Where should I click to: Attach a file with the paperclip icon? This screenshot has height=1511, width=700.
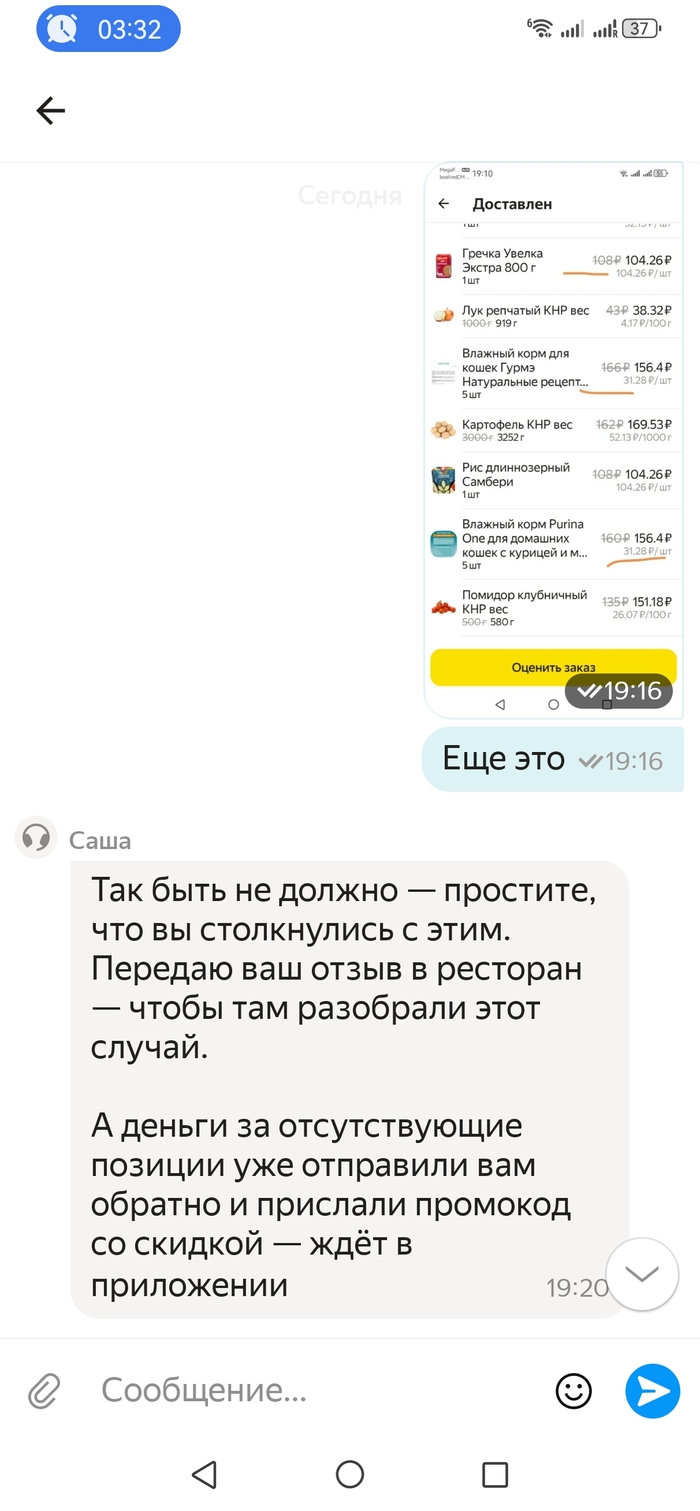[43, 1390]
